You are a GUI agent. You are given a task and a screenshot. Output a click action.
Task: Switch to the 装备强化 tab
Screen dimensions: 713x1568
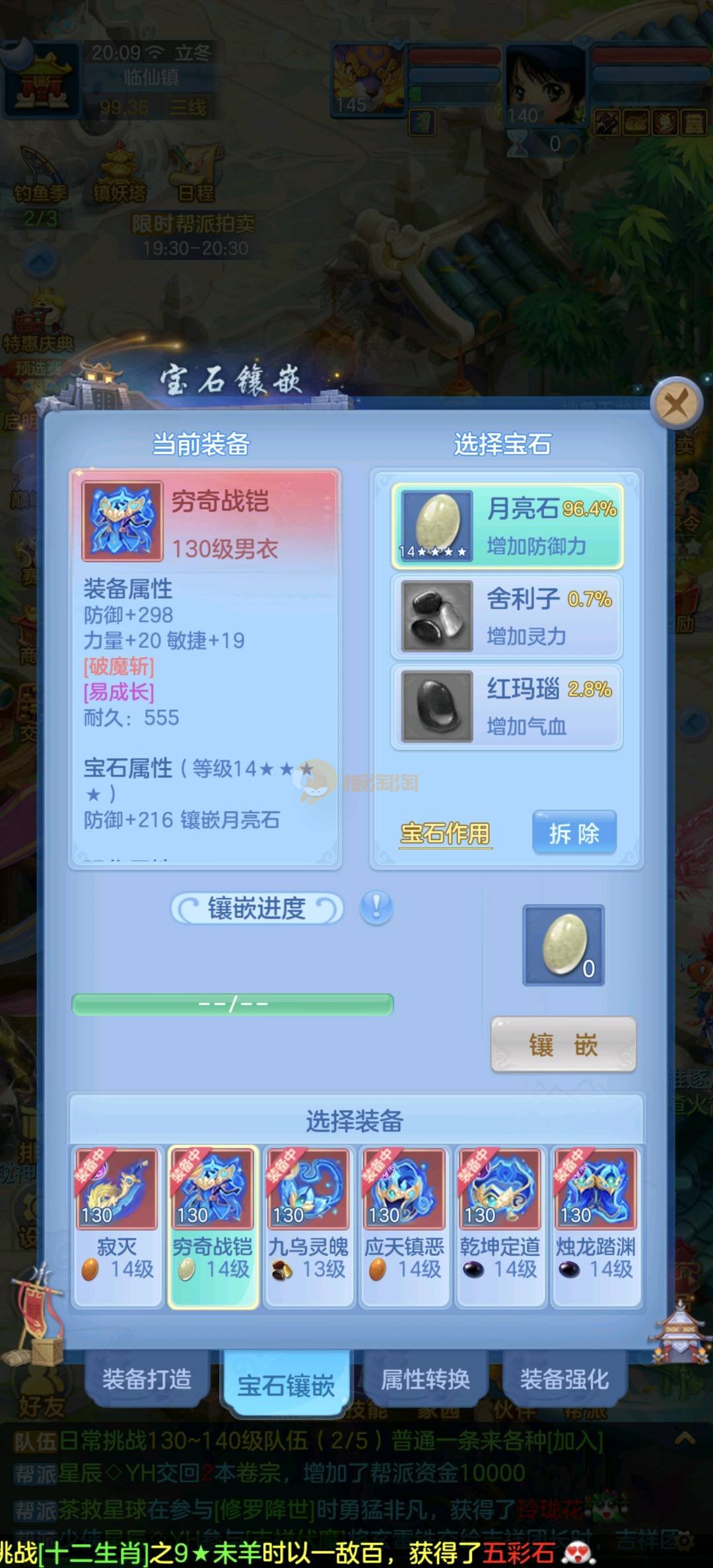coord(564,1379)
